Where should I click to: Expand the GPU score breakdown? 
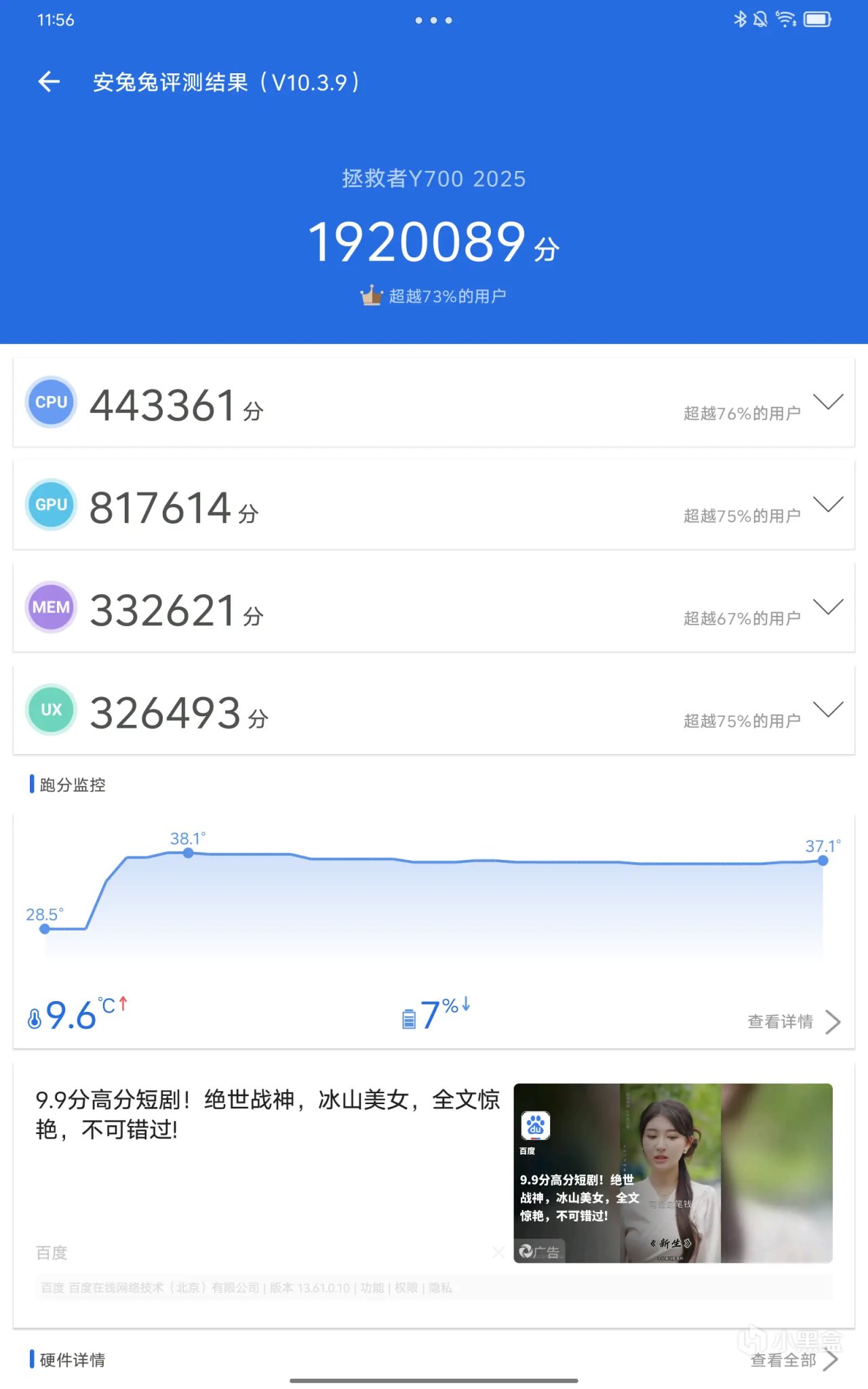(x=828, y=505)
